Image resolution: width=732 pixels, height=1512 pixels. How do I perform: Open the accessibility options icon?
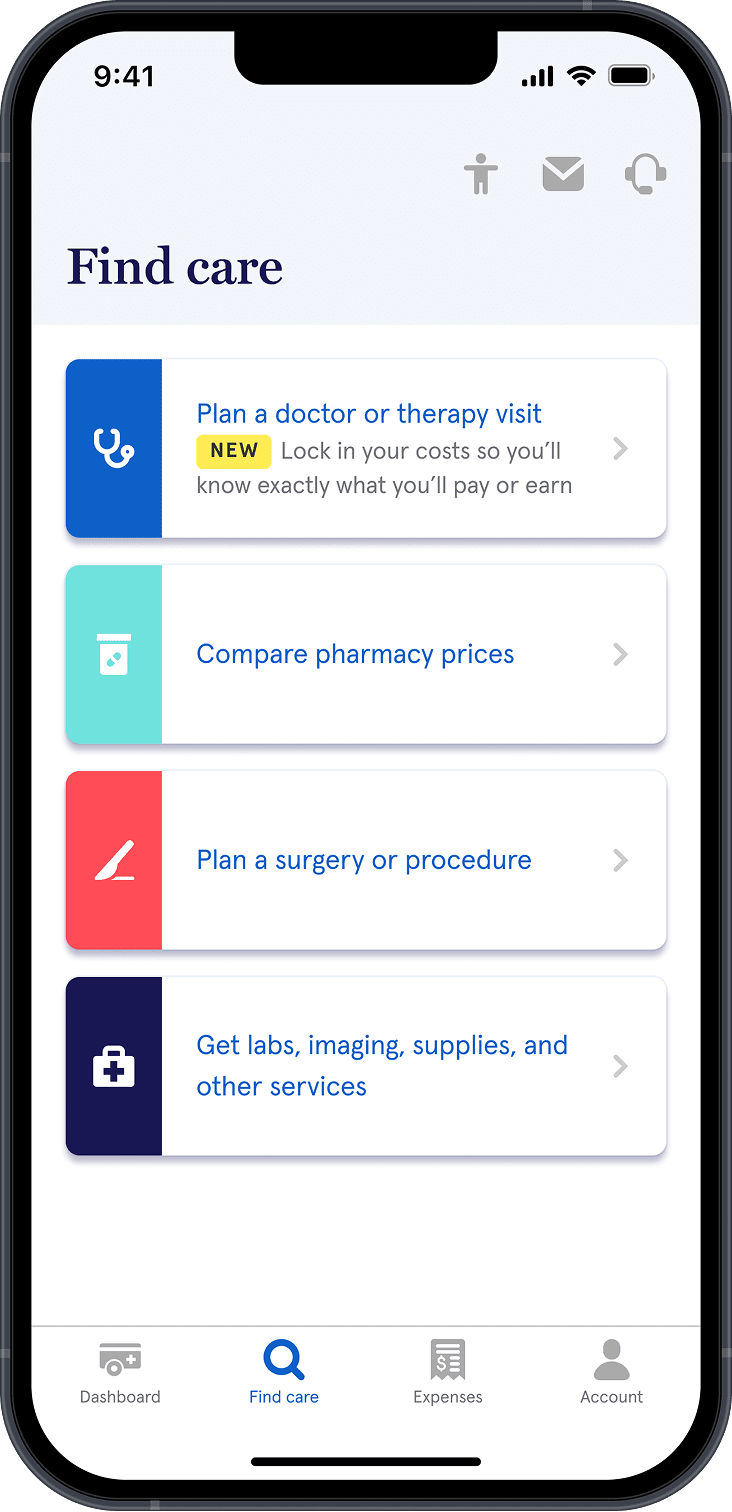coord(481,174)
